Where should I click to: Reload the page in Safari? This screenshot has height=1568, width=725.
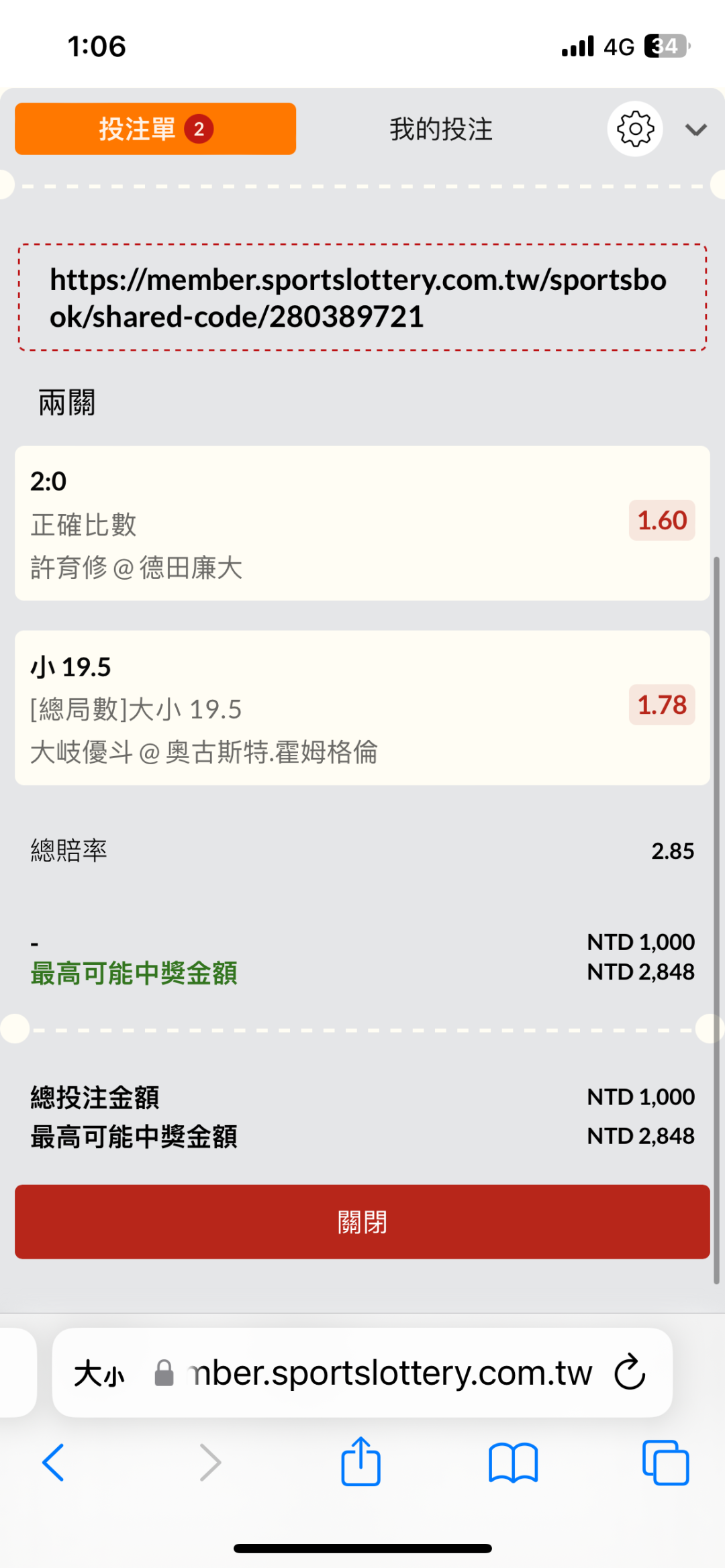click(x=630, y=1372)
